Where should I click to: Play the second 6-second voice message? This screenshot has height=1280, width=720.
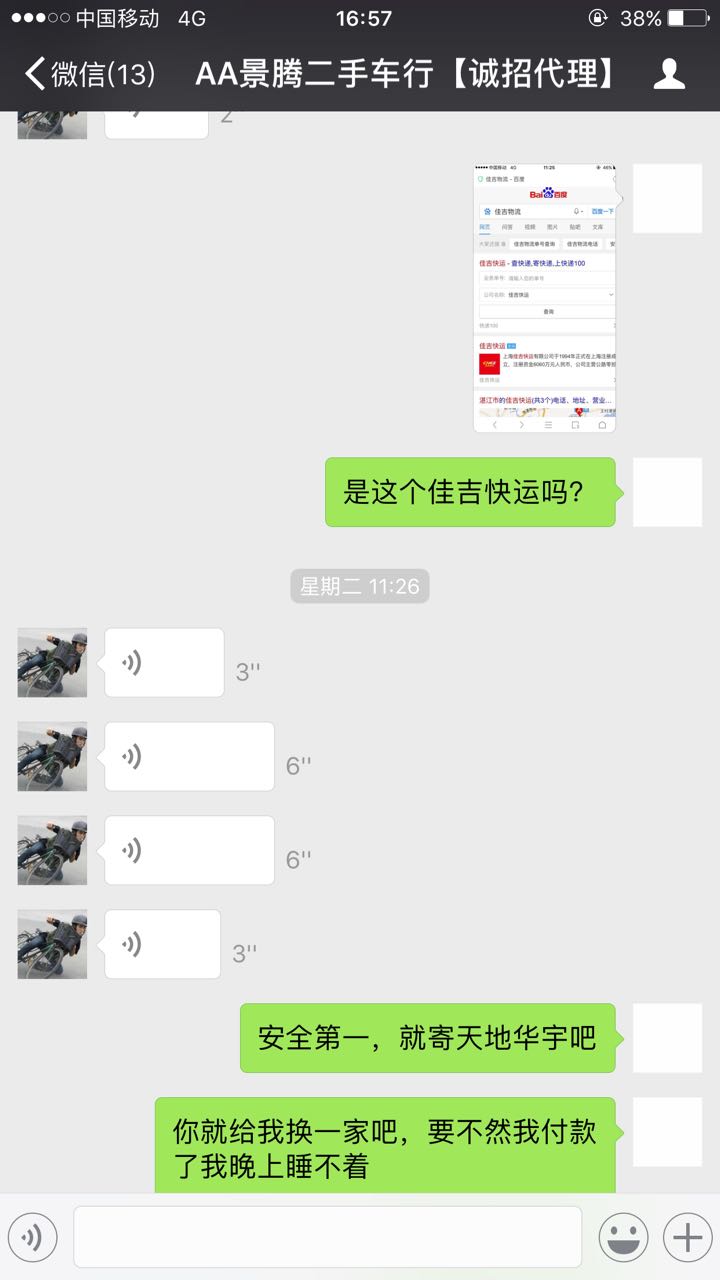(x=189, y=850)
